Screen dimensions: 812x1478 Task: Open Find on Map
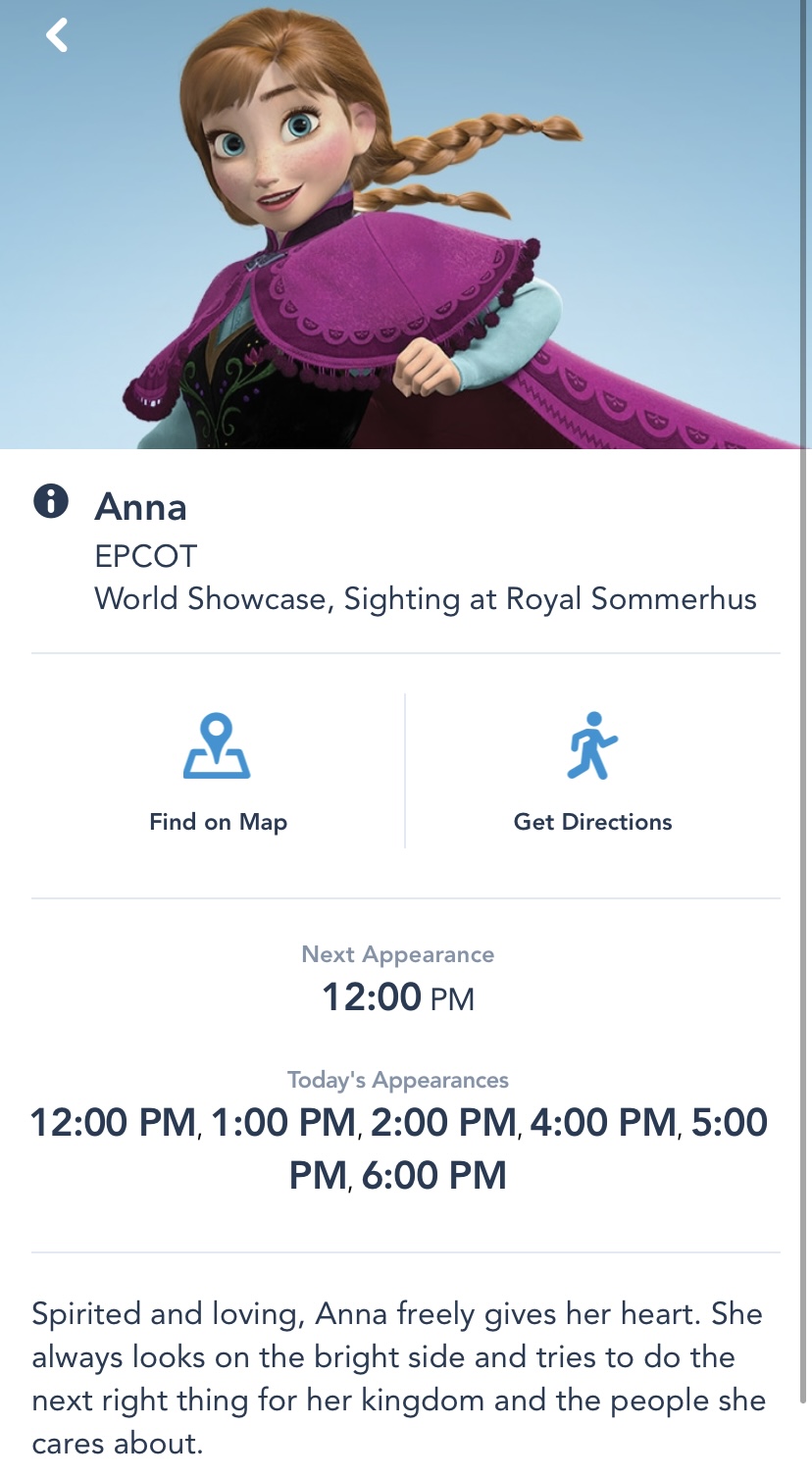pos(218,773)
